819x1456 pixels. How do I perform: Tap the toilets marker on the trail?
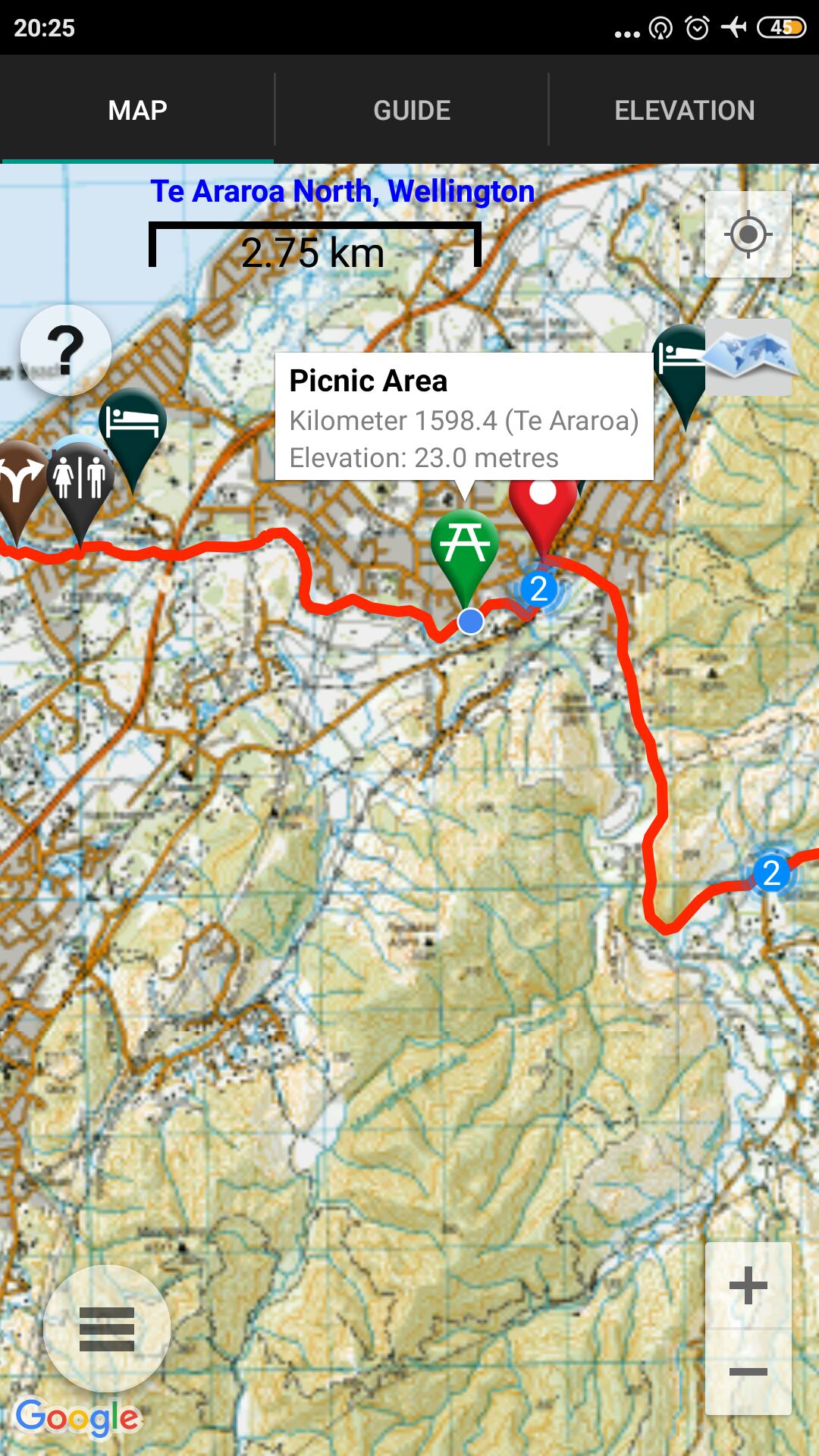[80, 479]
